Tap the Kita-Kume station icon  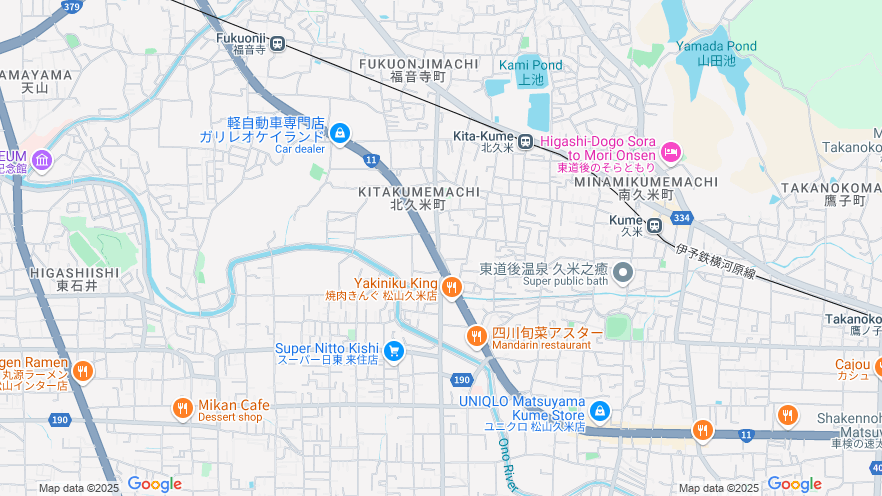click(525, 140)
